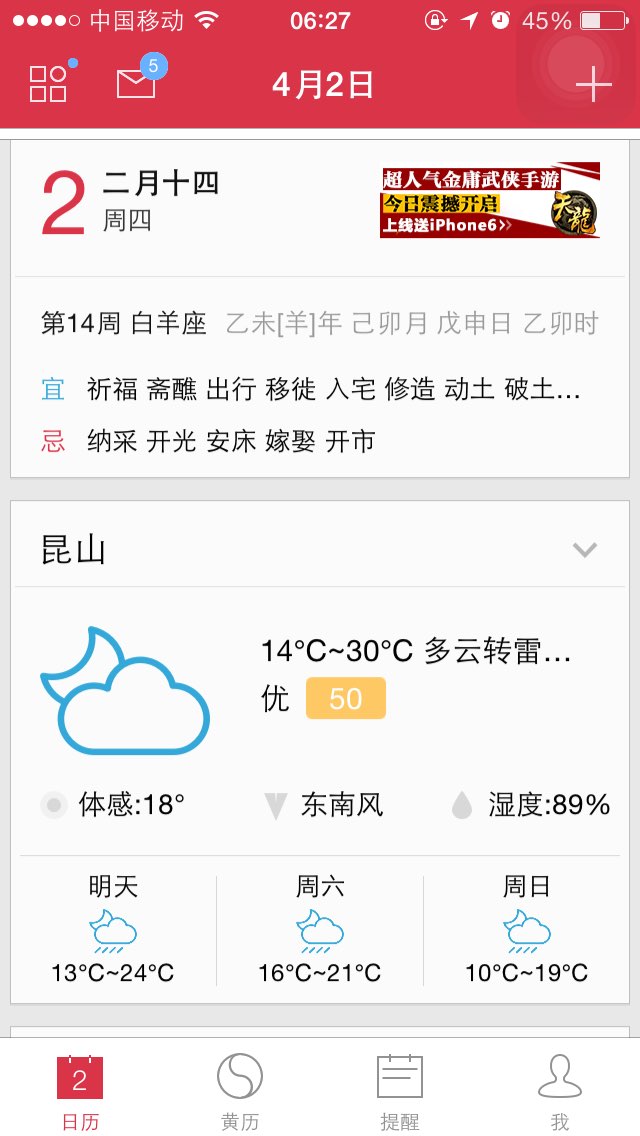Open the 天龙 iPhone6 game ad banner
Viewport: 640px width, 1136px height.
pyautogui.click(x=490, y=200)
